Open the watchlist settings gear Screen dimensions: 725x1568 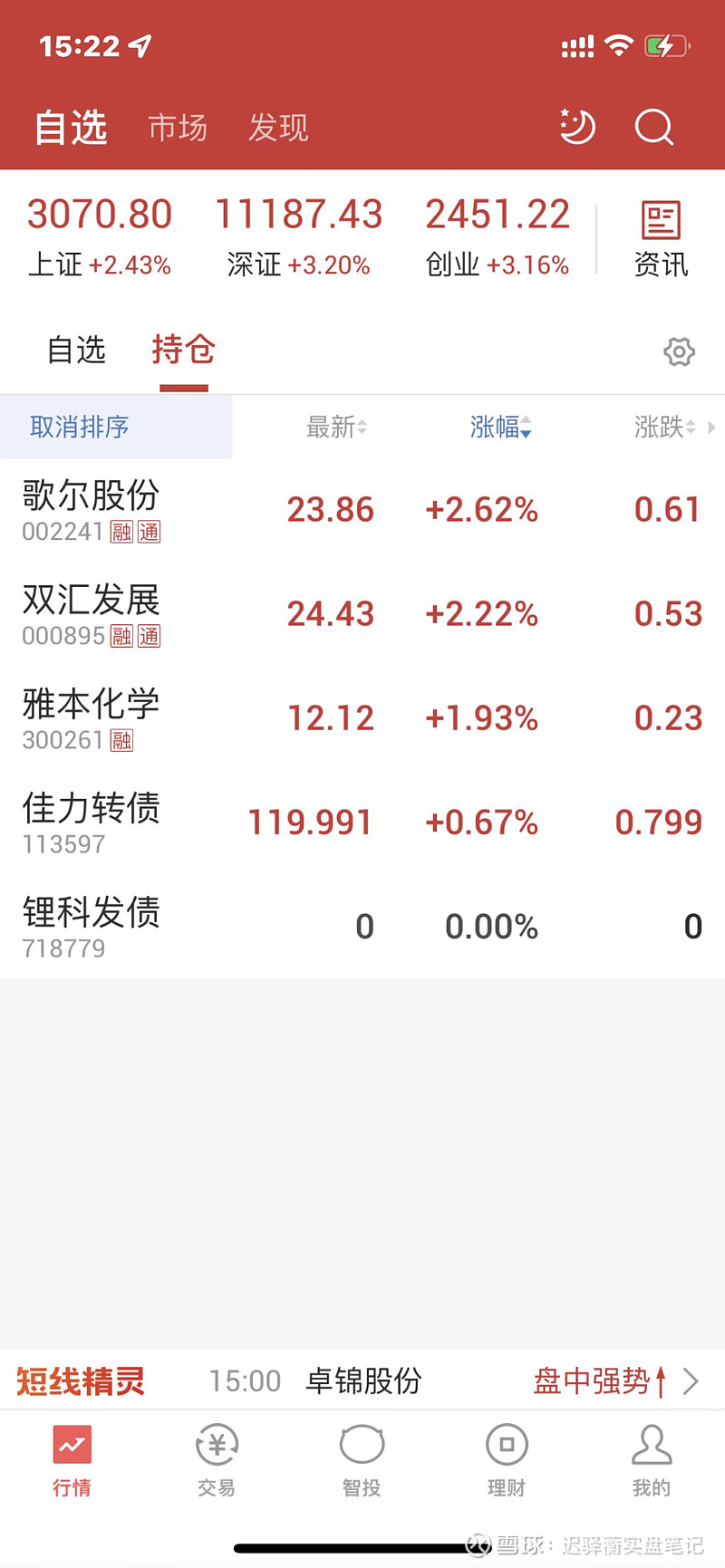679,351
